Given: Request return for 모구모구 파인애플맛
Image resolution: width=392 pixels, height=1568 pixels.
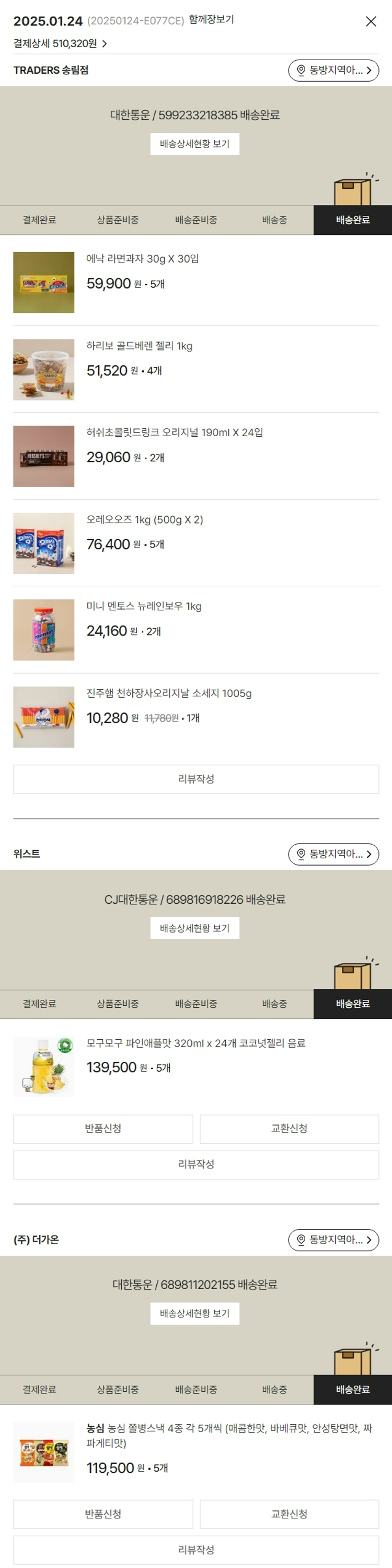Looking at the screenshot, I should click(x=103, y=1129).
